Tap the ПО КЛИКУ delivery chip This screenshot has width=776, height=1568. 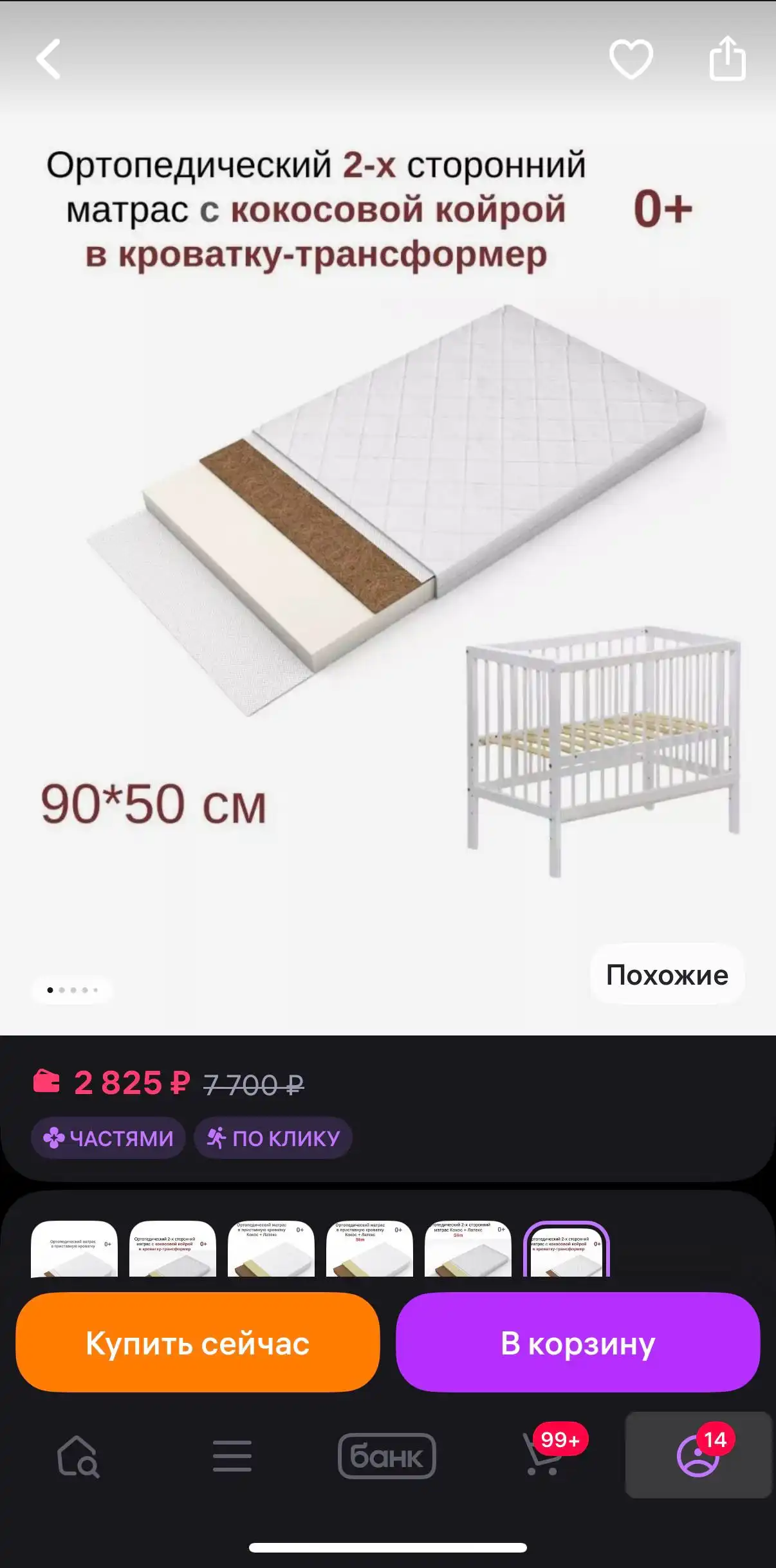click(273, 1138)
